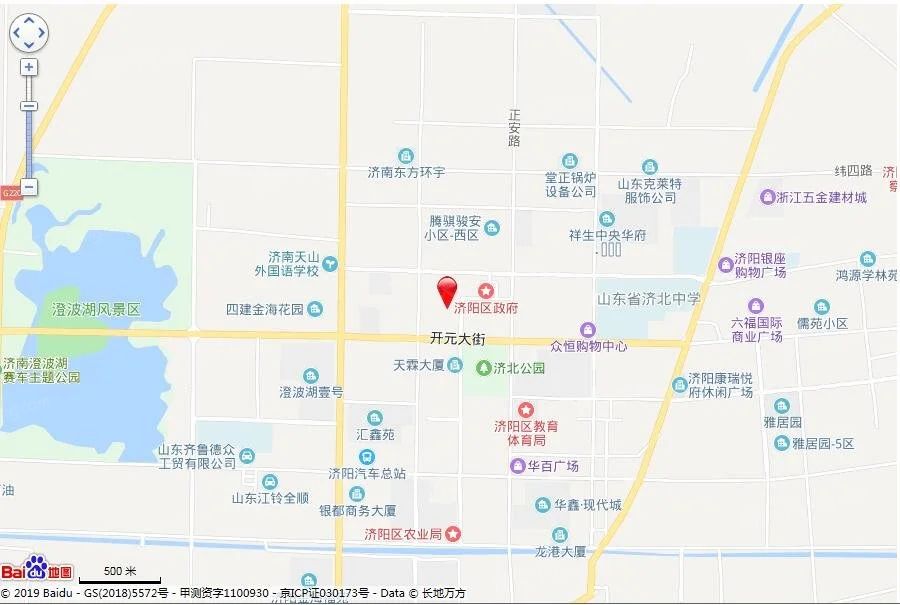Open the 济北公园 park marker
This screenshot has width=900, height=605.
(484, 367)
